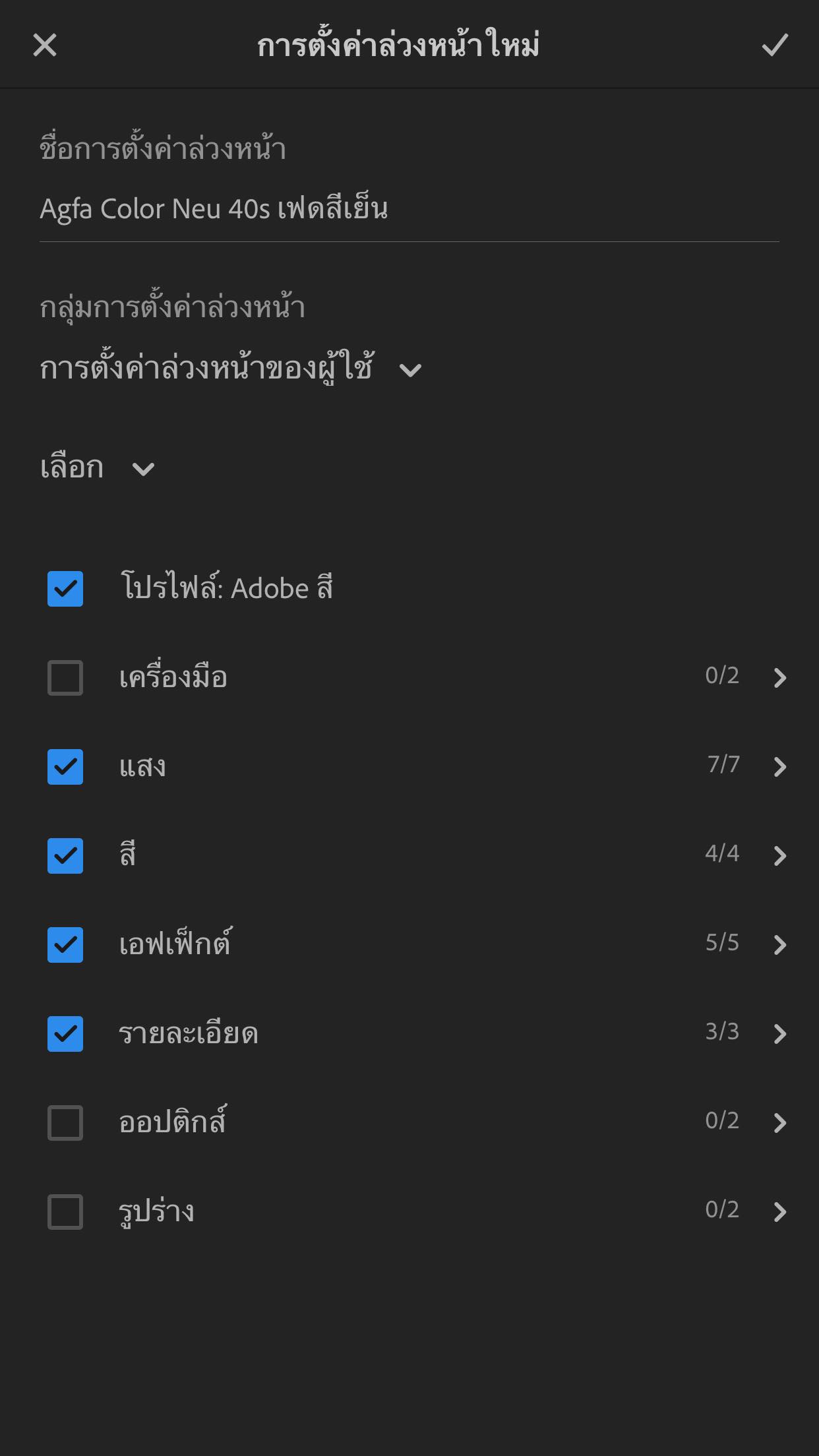819x1456 pixels.
Task: Uncheck the รายละเอียด checkbox
Action: point(65,1033)
